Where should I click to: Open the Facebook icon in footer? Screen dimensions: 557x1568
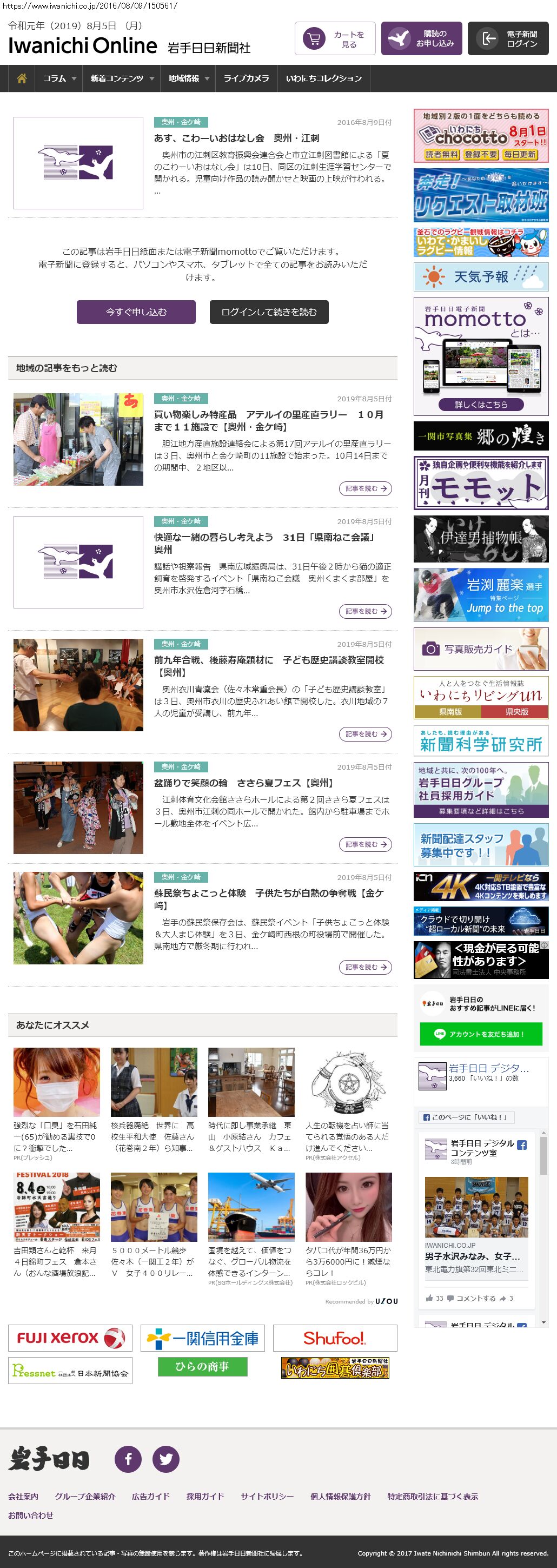coord(128,1459)
